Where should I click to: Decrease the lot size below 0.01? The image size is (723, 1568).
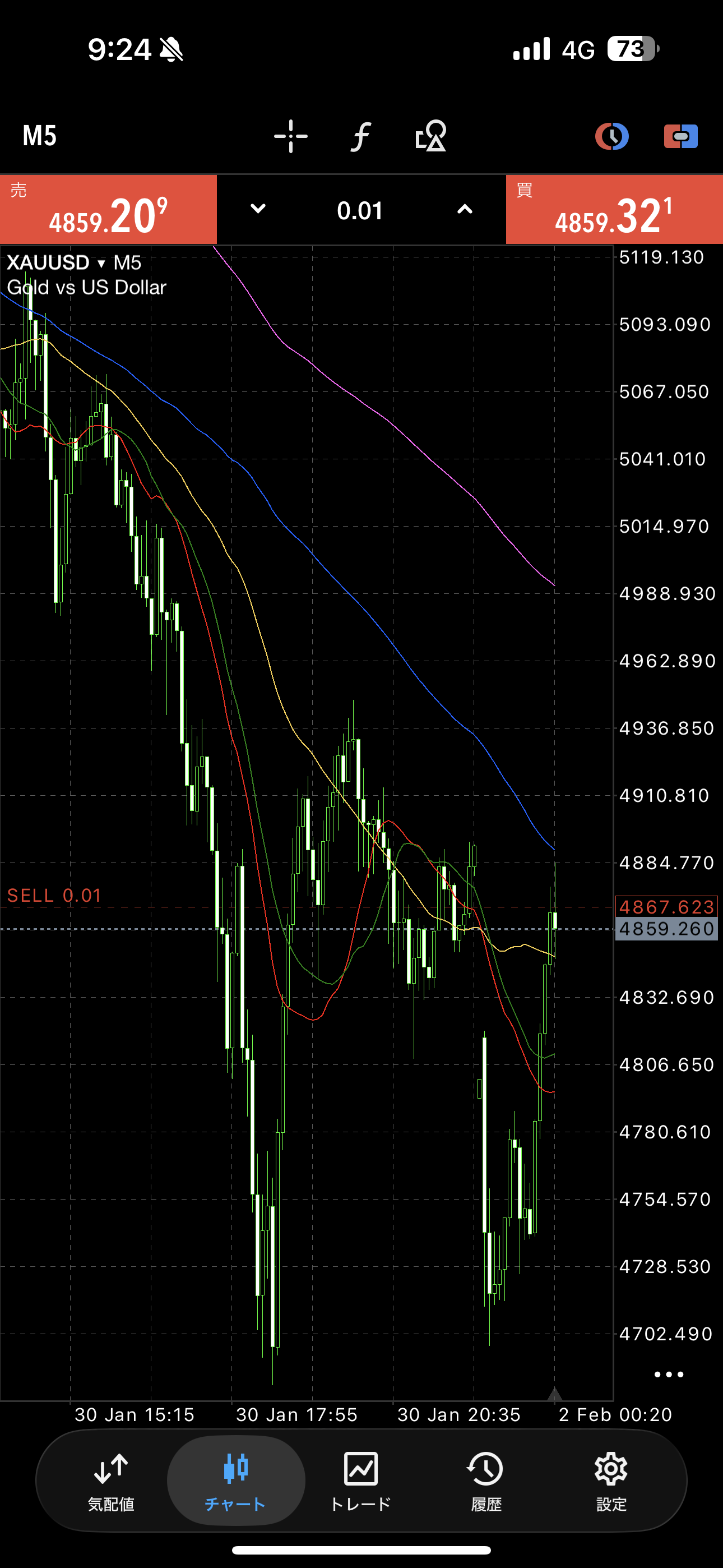click(258, 209)
